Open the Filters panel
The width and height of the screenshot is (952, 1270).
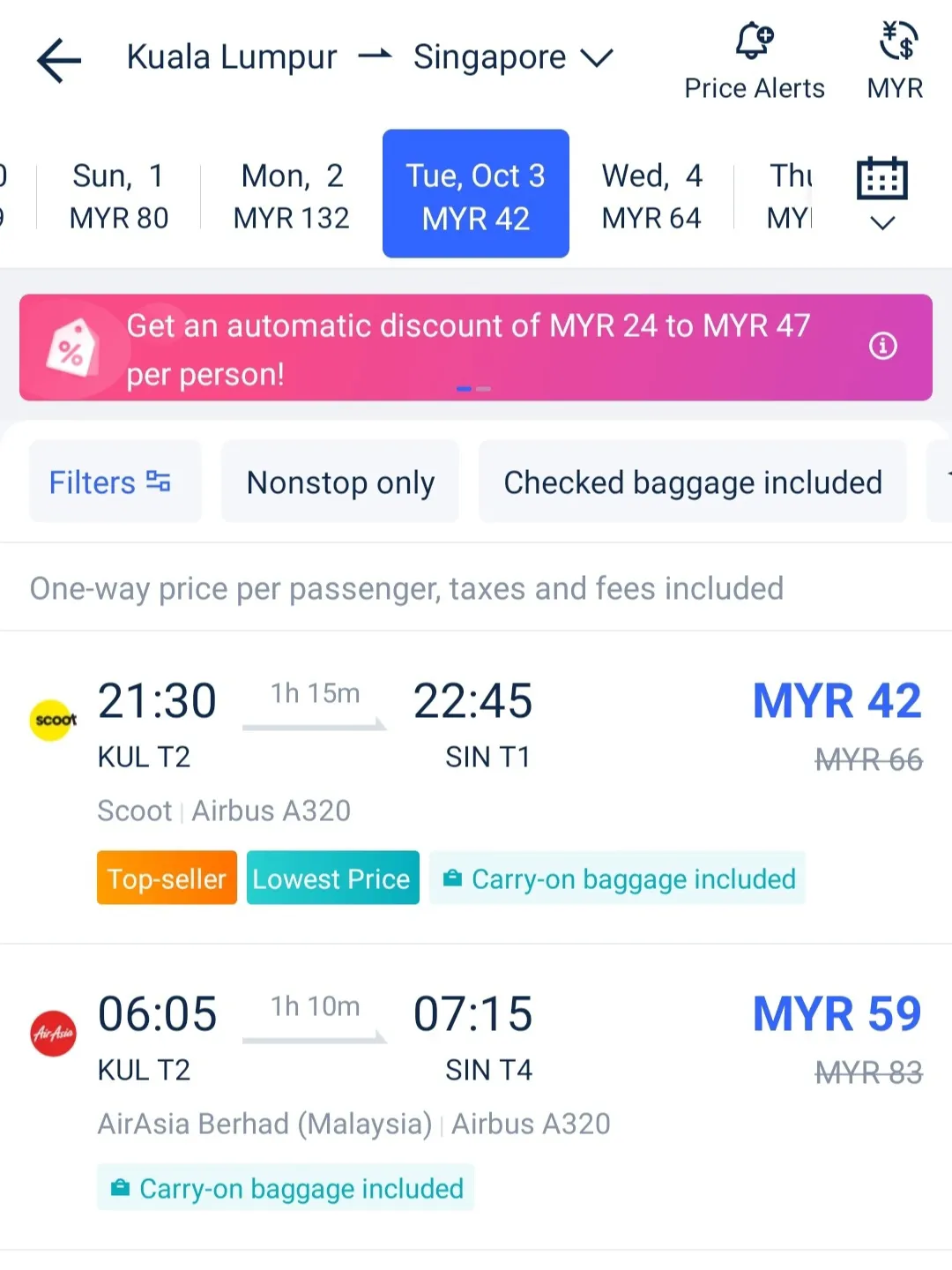[x=115, y=482]
